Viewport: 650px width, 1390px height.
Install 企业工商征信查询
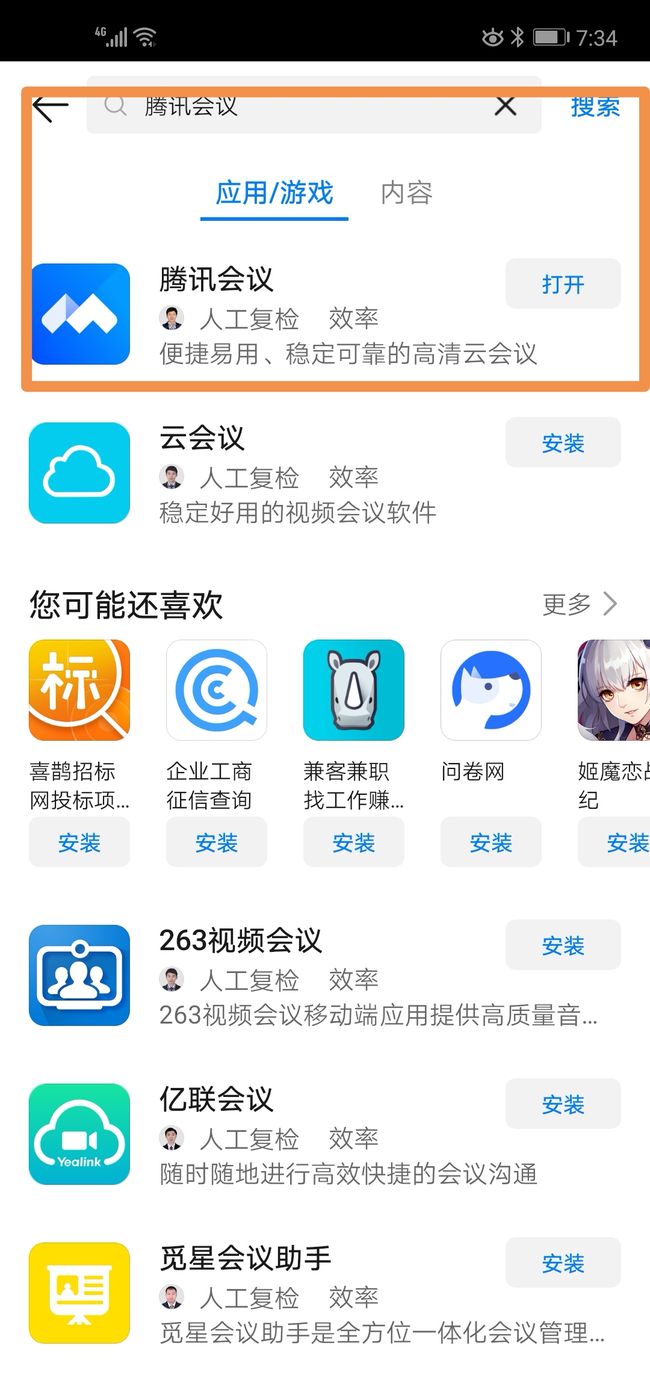(216, 842)
